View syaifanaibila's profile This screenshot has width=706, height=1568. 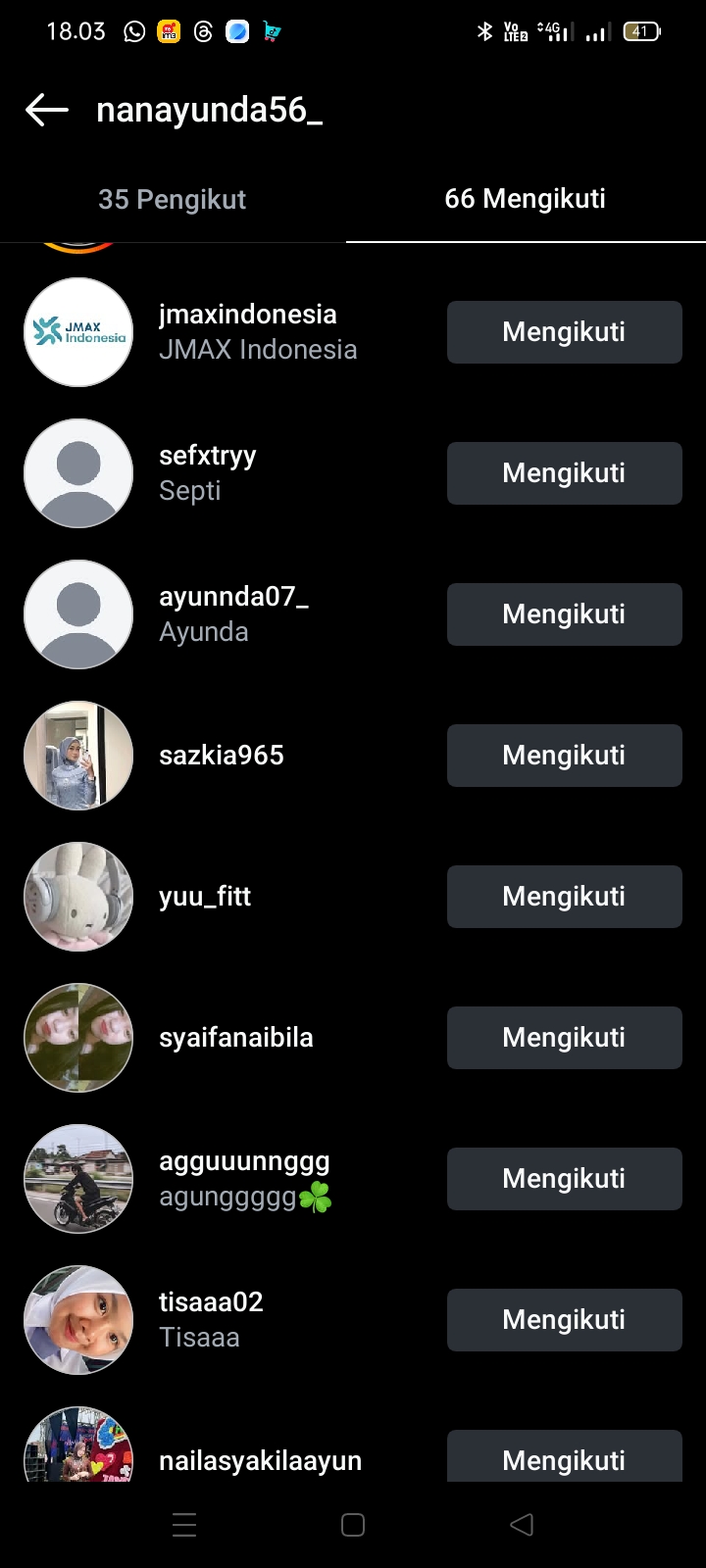[x=236, y=1037]
